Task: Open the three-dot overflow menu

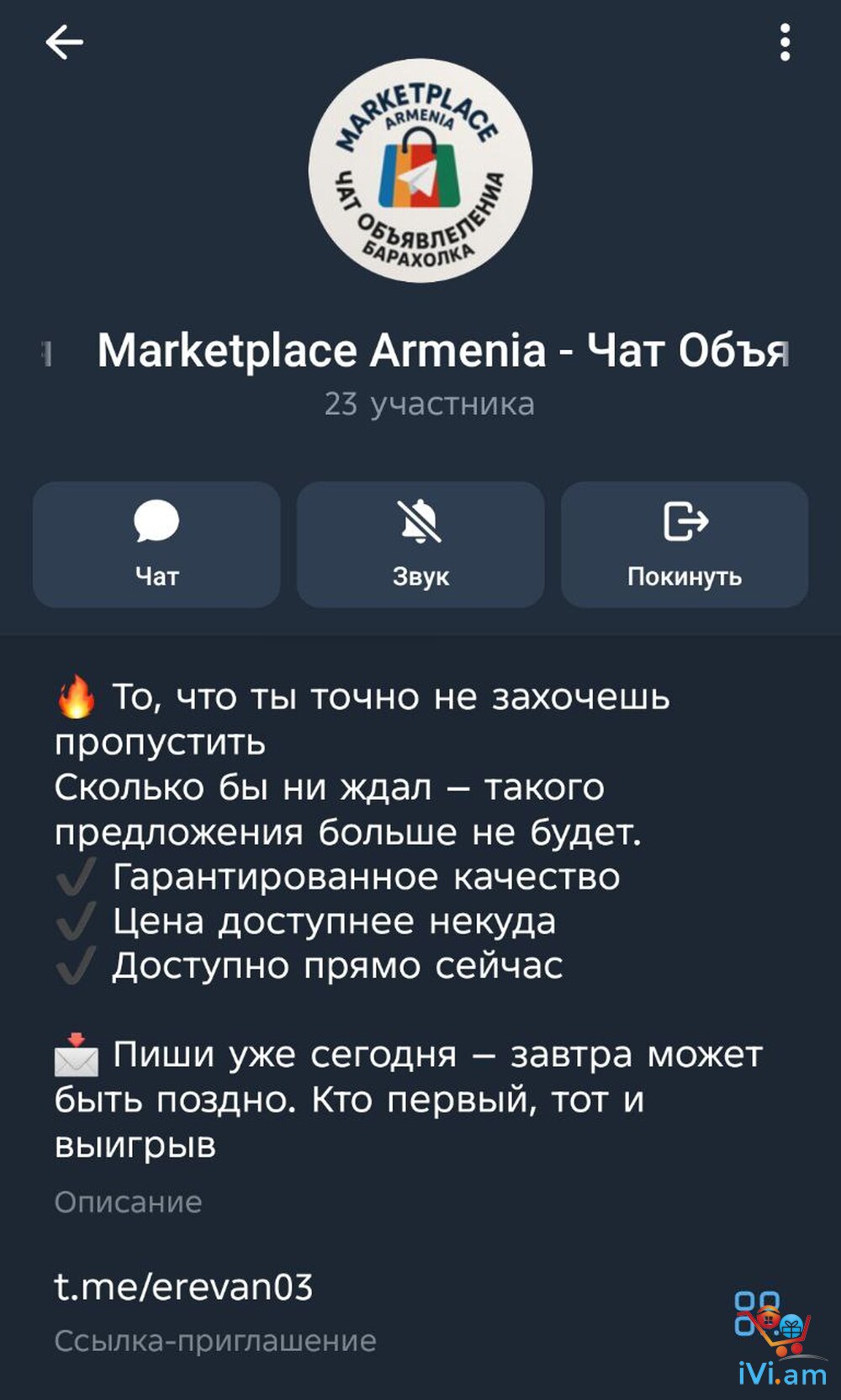Action: pos(785,42)
